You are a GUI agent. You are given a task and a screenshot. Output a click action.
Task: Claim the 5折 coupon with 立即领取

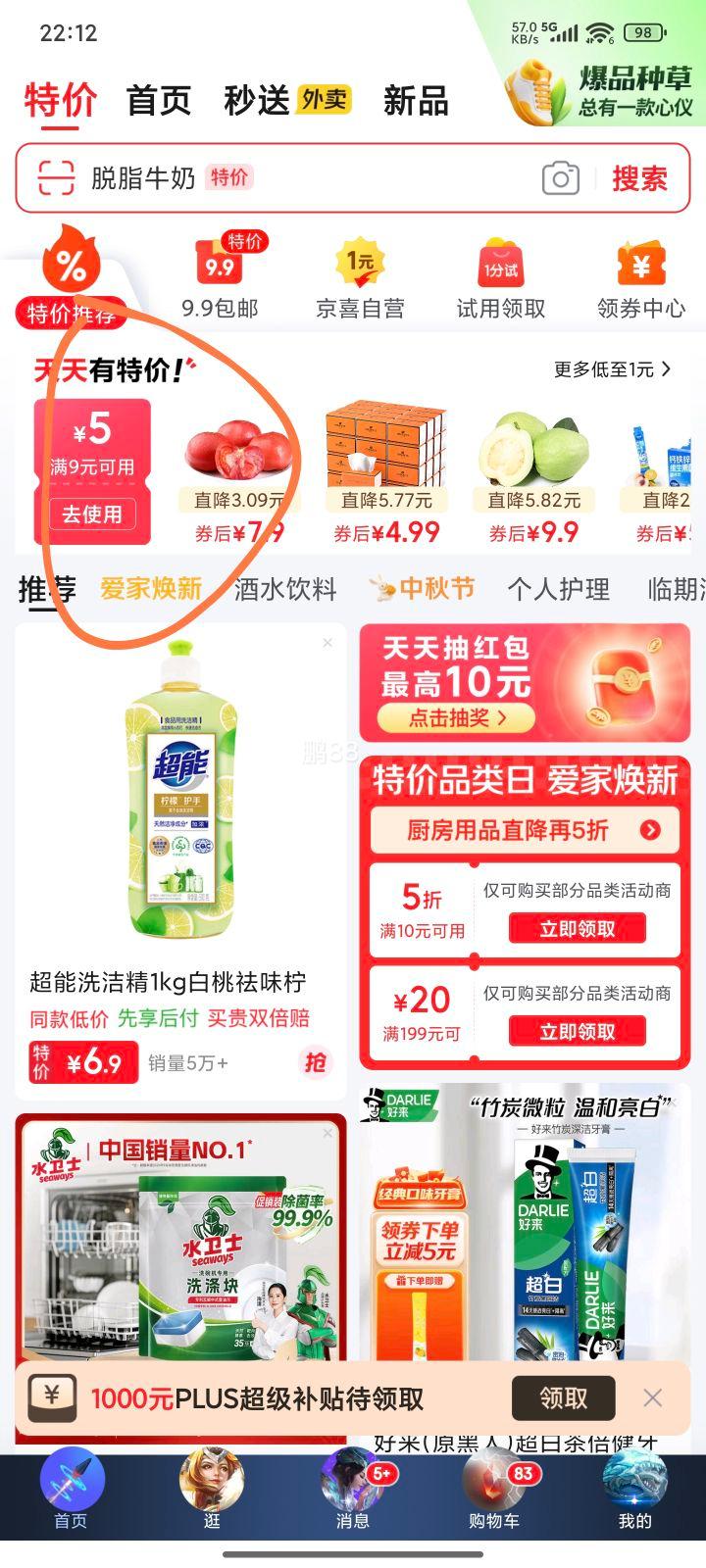tap(577, 929)
